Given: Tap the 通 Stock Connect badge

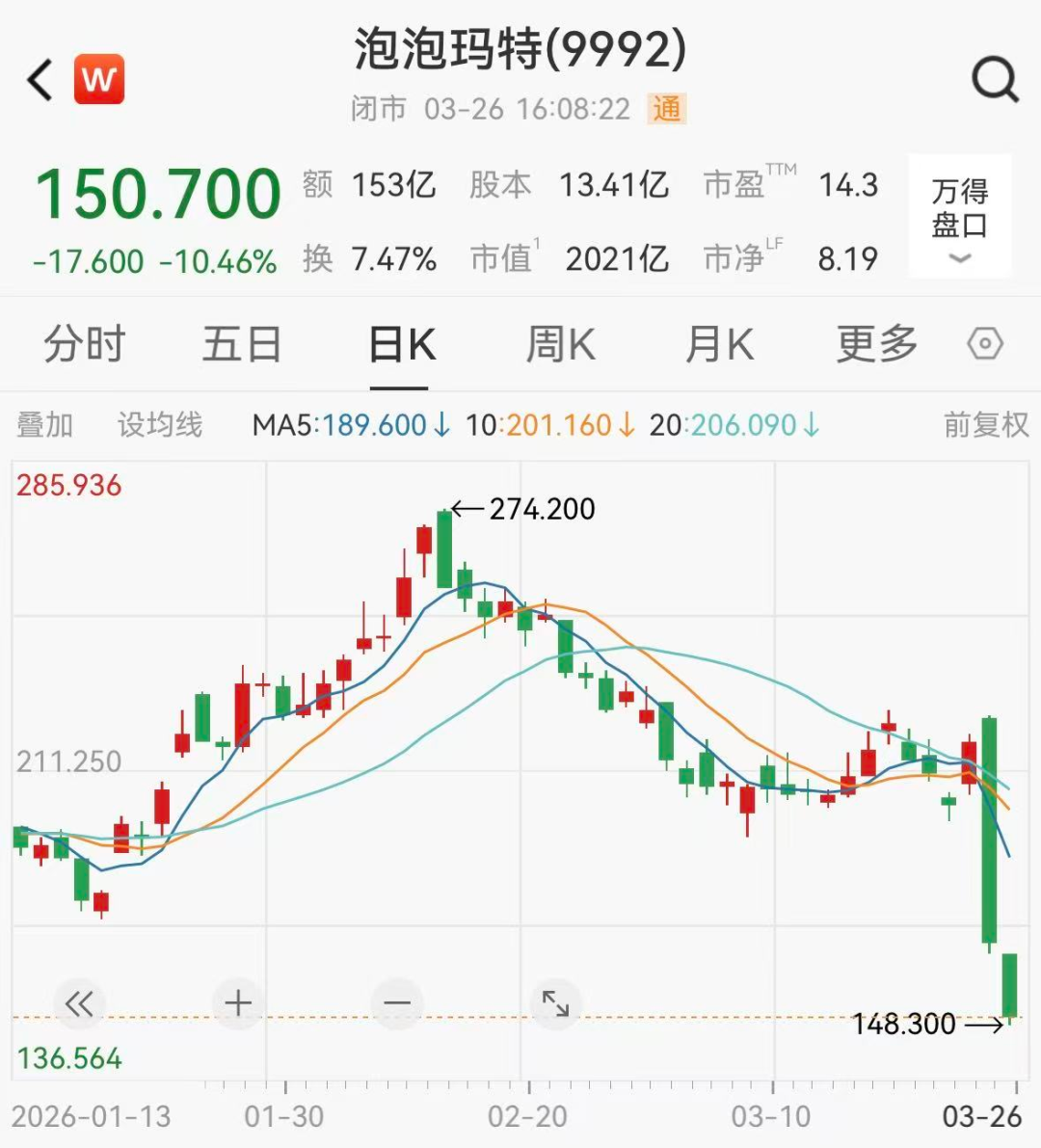Looking at the screenshot, I should pos(667,109).
